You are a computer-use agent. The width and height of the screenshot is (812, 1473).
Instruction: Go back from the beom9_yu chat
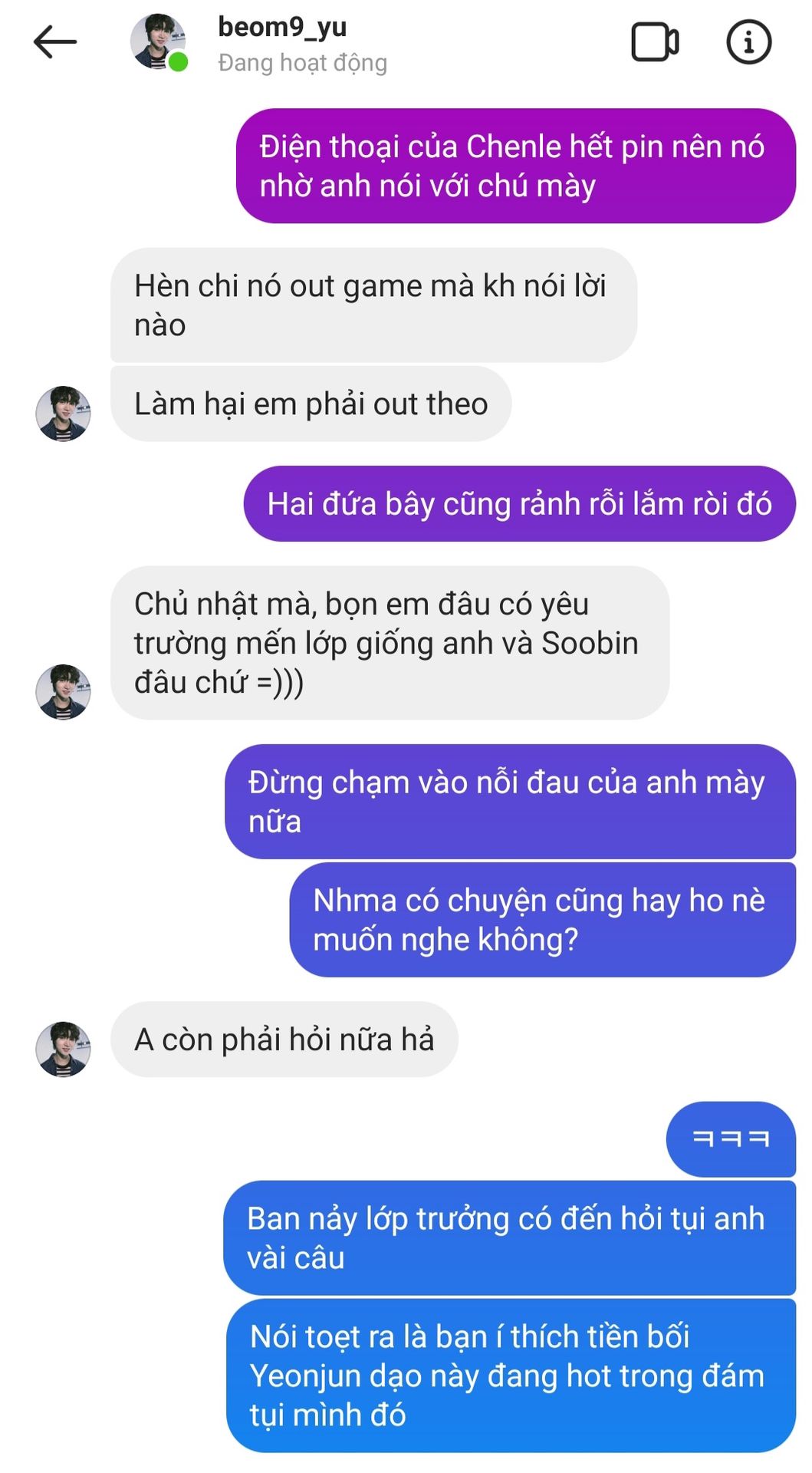(x=55, y=42)
